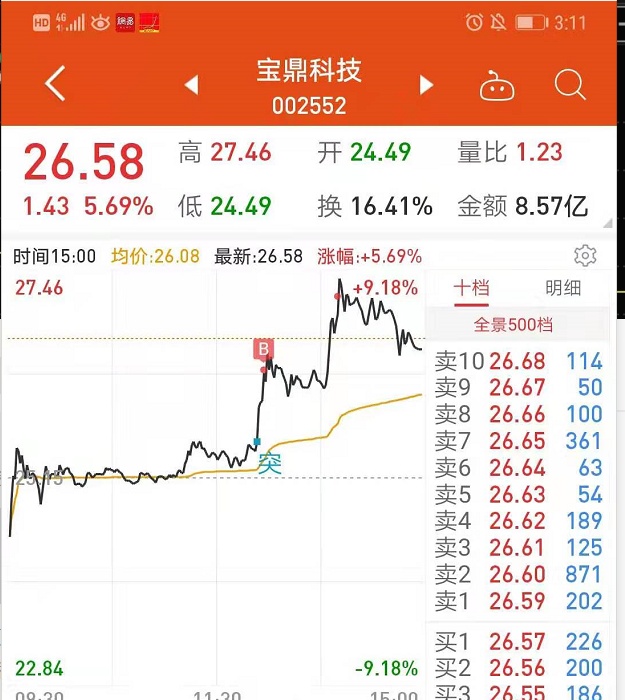Image resolution: width=625 pixels, height=700 pixels.
Task: Open the stock search
Action: (x=570, y=85)
